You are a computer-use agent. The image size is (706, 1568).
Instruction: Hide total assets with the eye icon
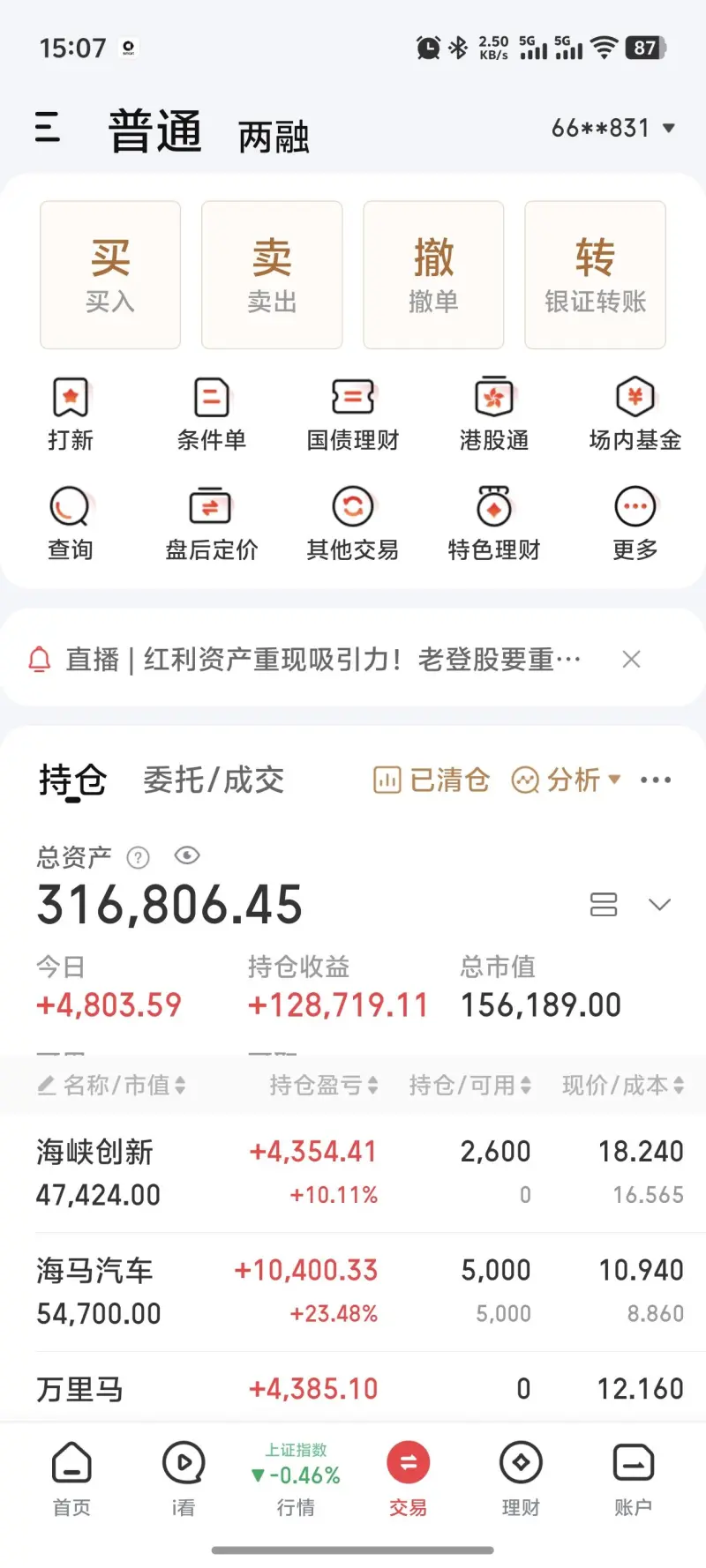point(187,855)
